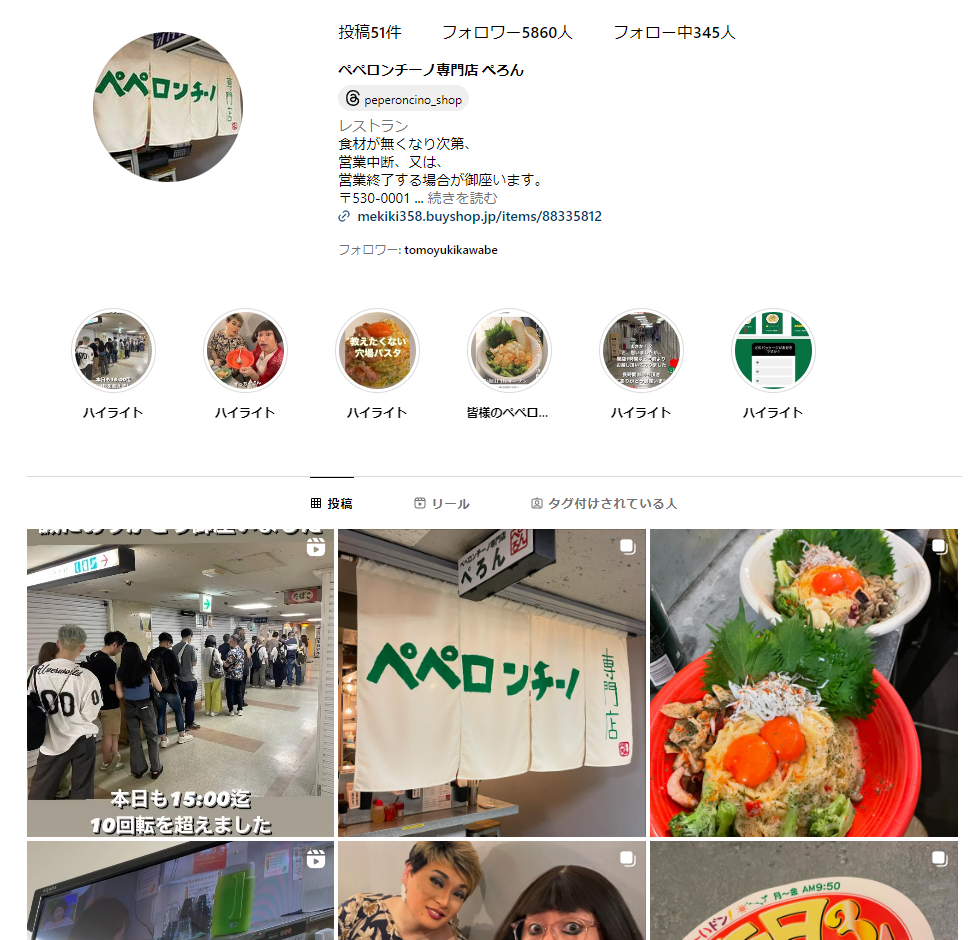Open the profile picture of ぺろん

click(168, 107)
